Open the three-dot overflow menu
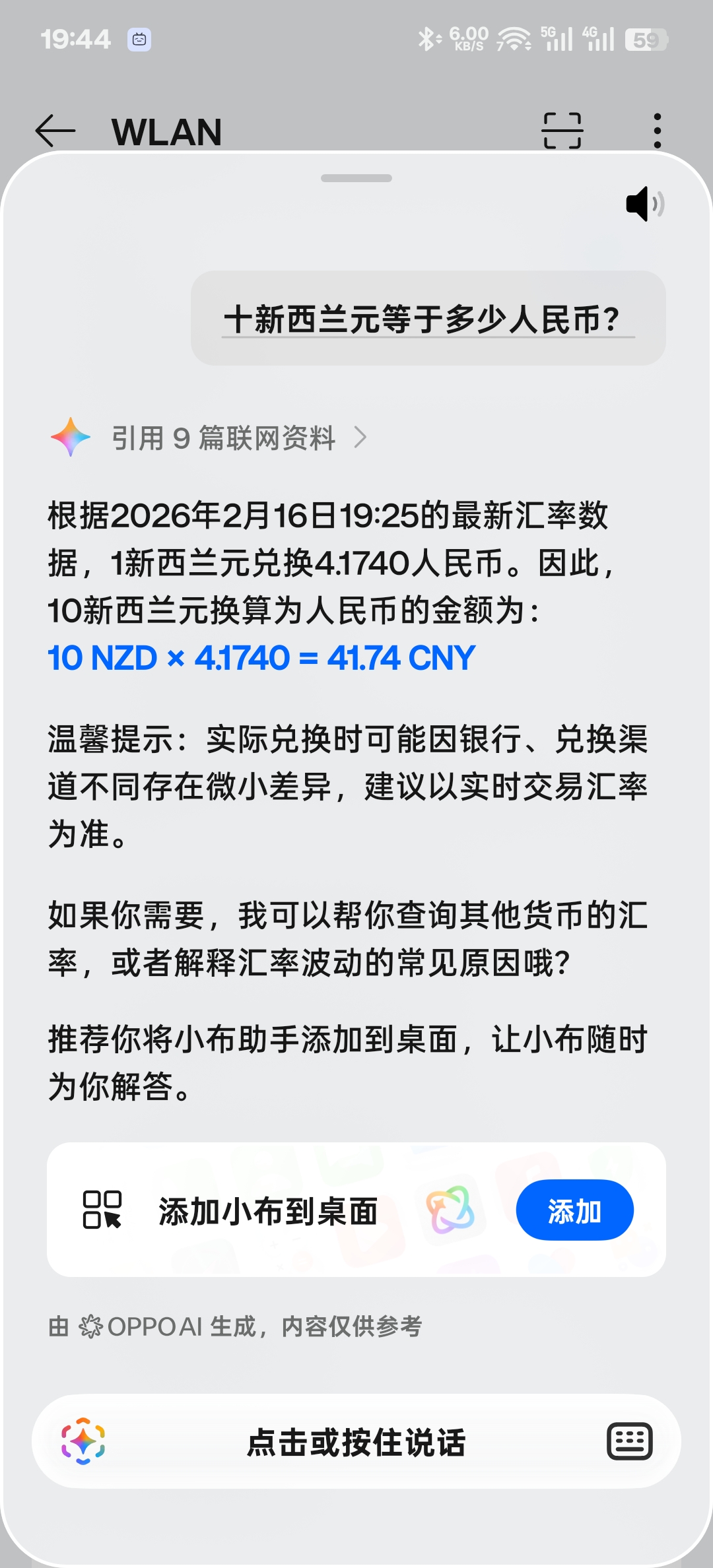 click(656, 131)
